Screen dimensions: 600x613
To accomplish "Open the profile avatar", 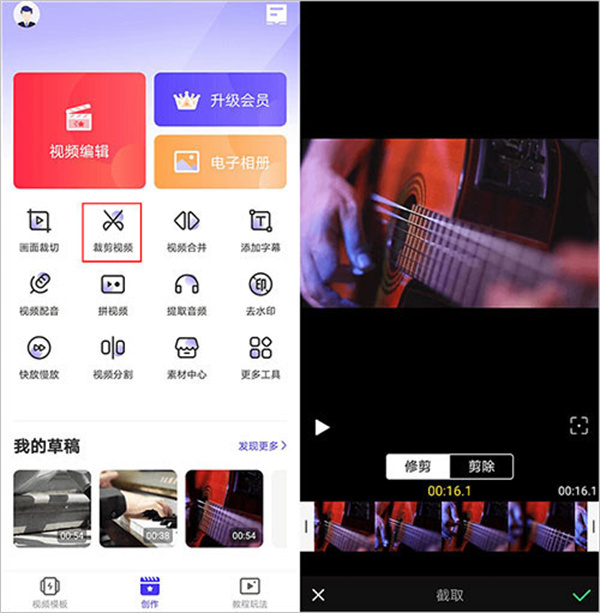I will tap(28, 16).
